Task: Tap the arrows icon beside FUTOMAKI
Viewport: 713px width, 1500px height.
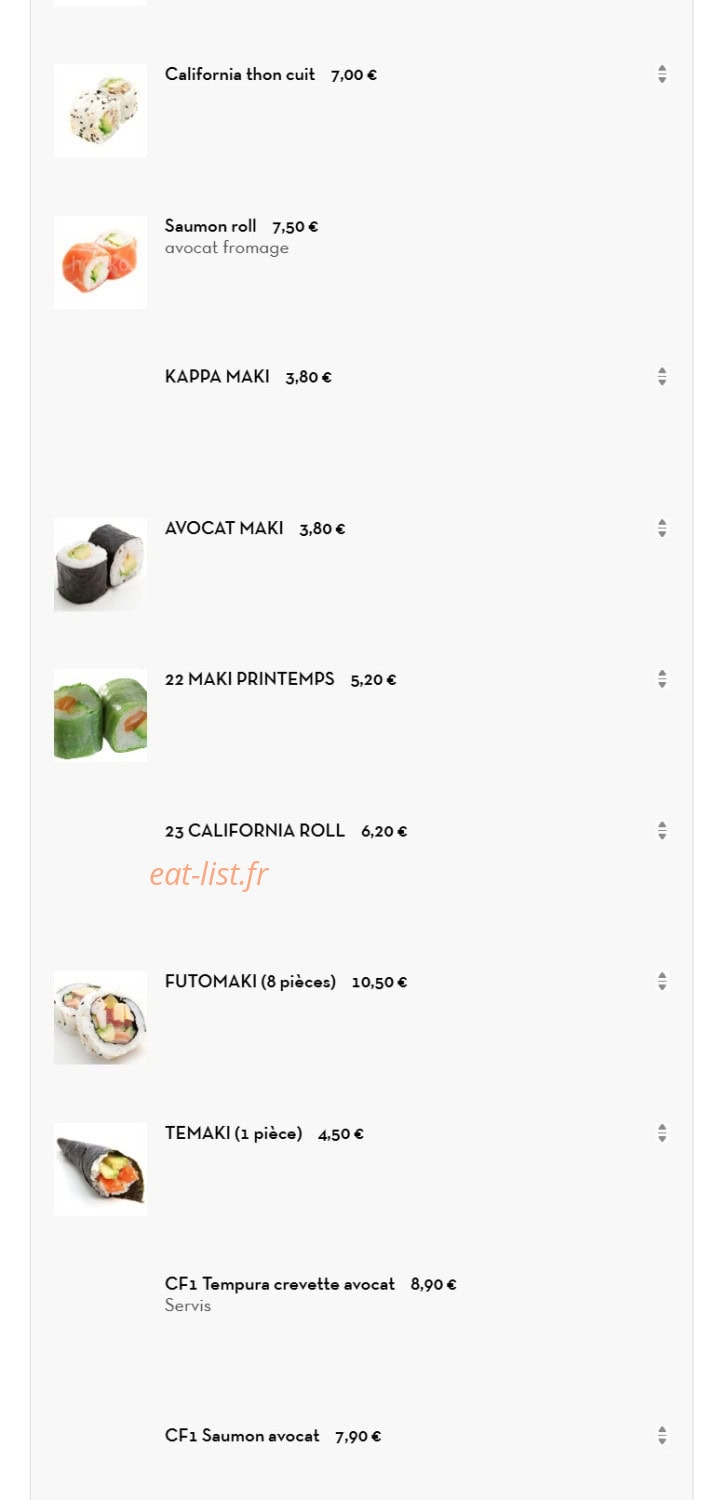Action: tap(662, 982)
